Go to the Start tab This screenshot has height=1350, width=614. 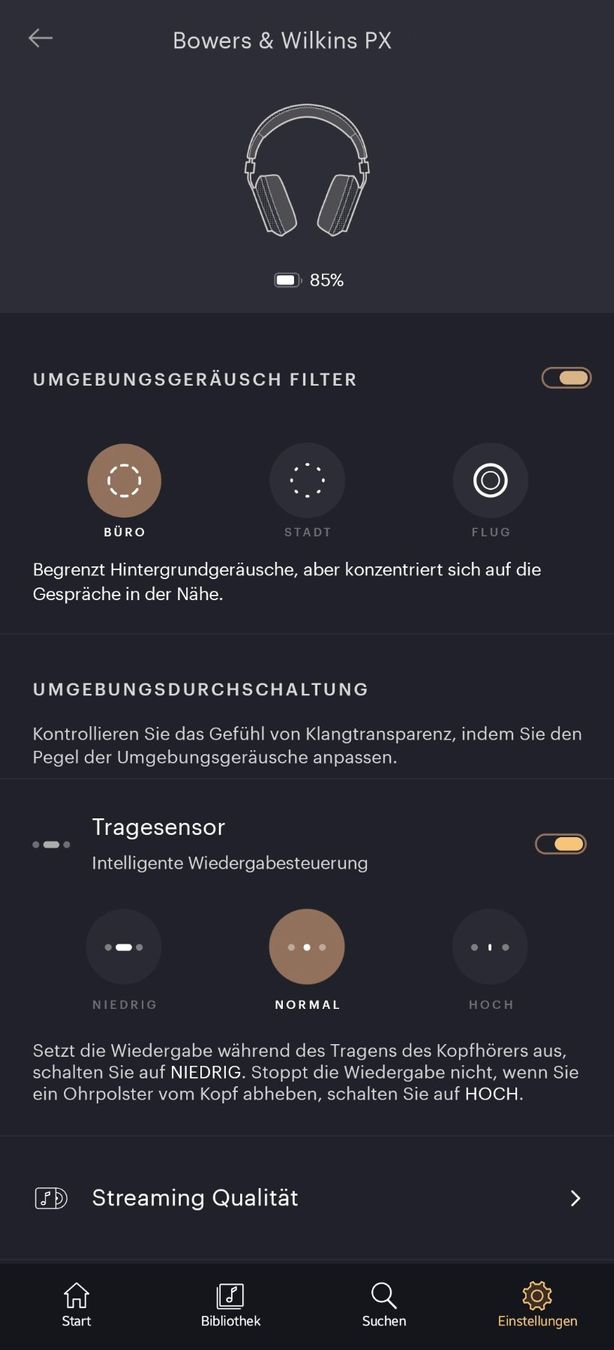pyautogui.click(x=76, y=1305)
